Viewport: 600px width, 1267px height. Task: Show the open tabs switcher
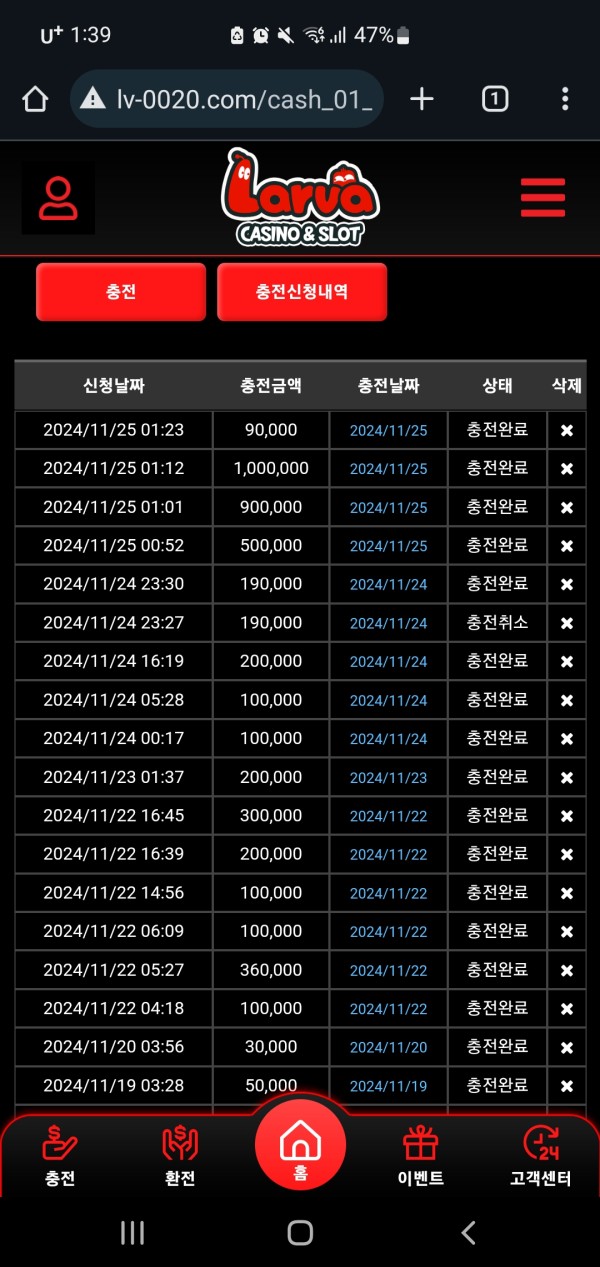(x=495, y=98)
